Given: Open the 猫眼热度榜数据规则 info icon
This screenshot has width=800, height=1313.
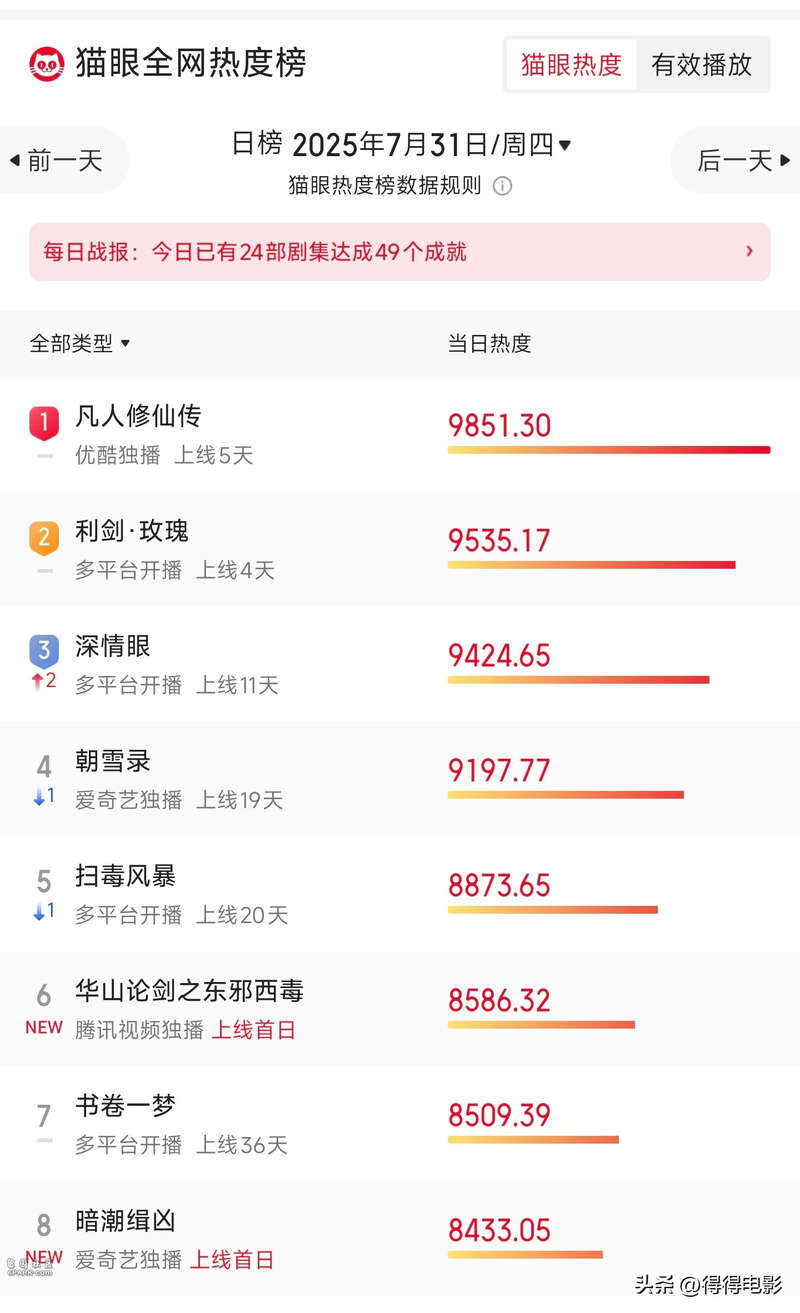Looking at the screenshot, I should [503, 186].
